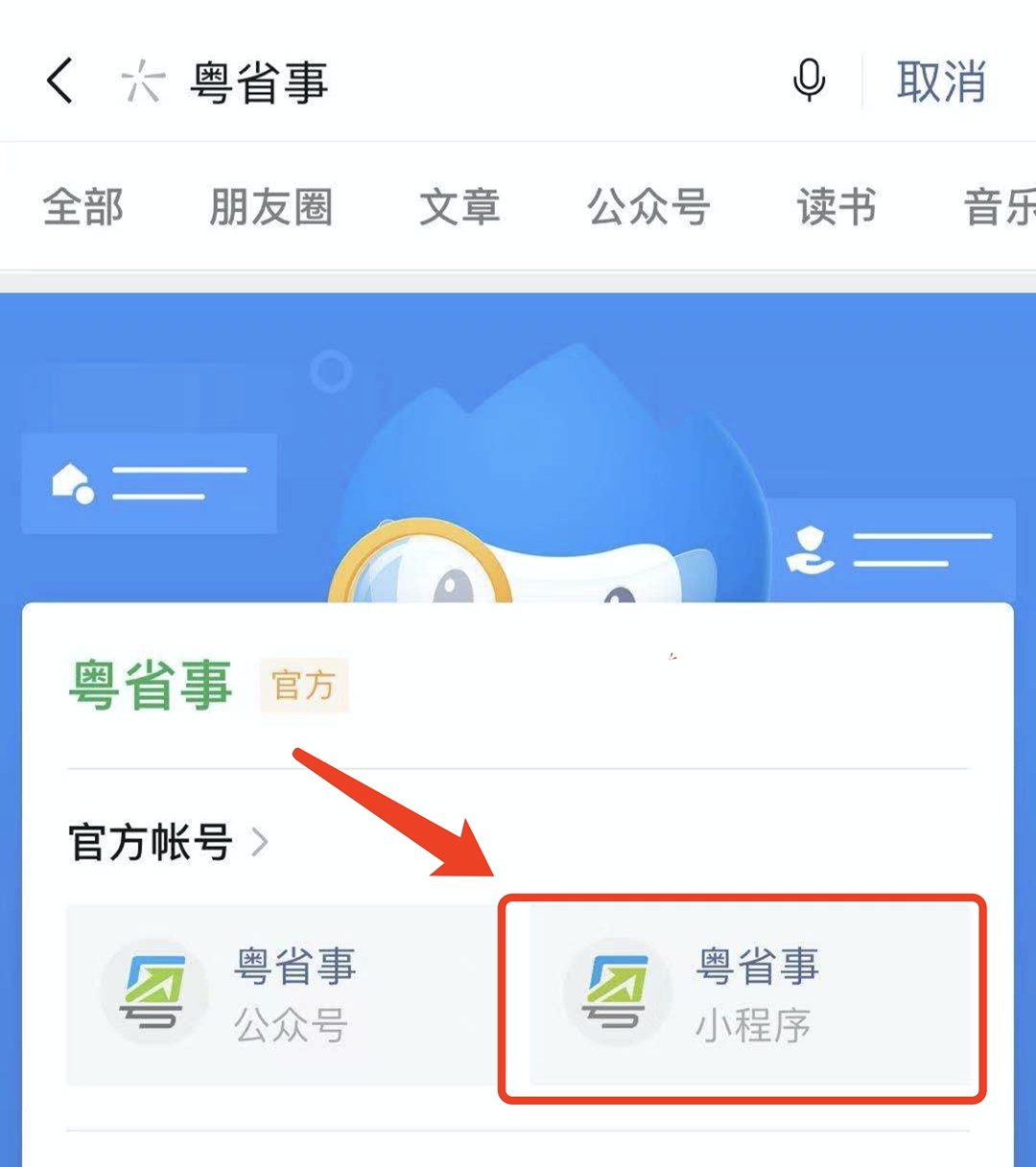
Task: Open 粤省事 公众号 account
Action: coord(280,994)
